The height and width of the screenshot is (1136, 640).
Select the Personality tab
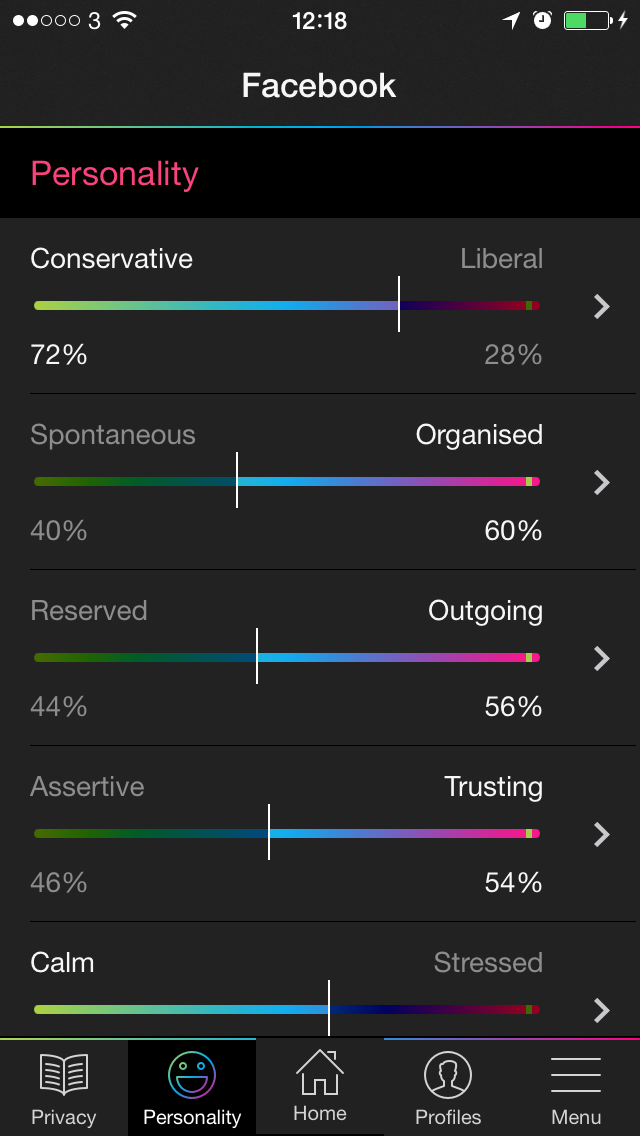tap(192, 1087)
